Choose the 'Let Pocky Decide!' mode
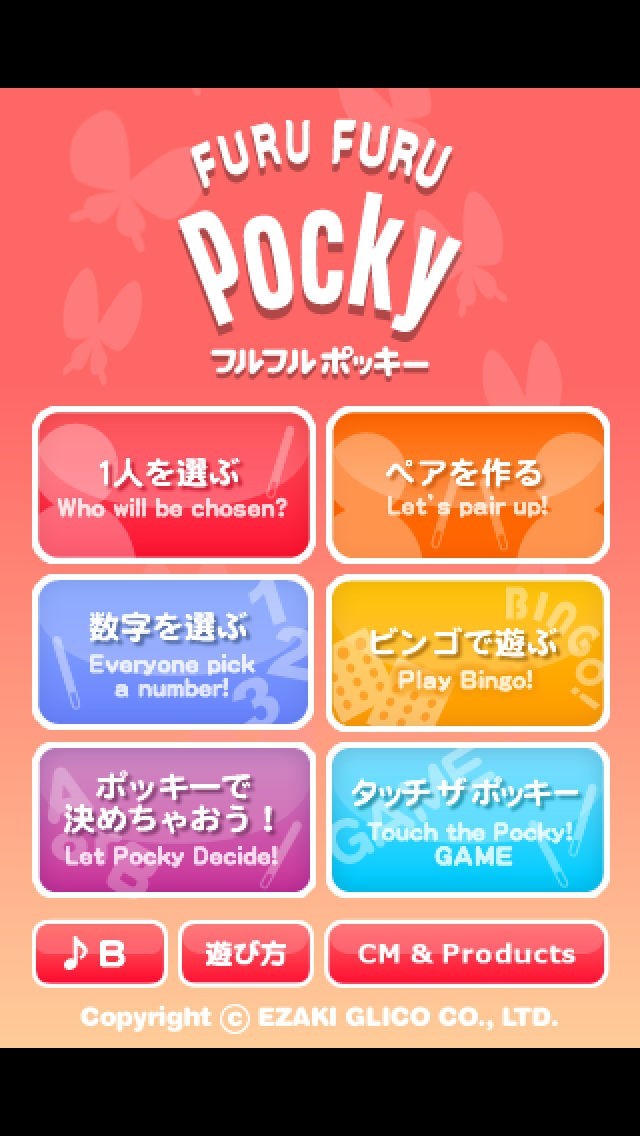The image size is (640, 1136). [x=174, y=820]
